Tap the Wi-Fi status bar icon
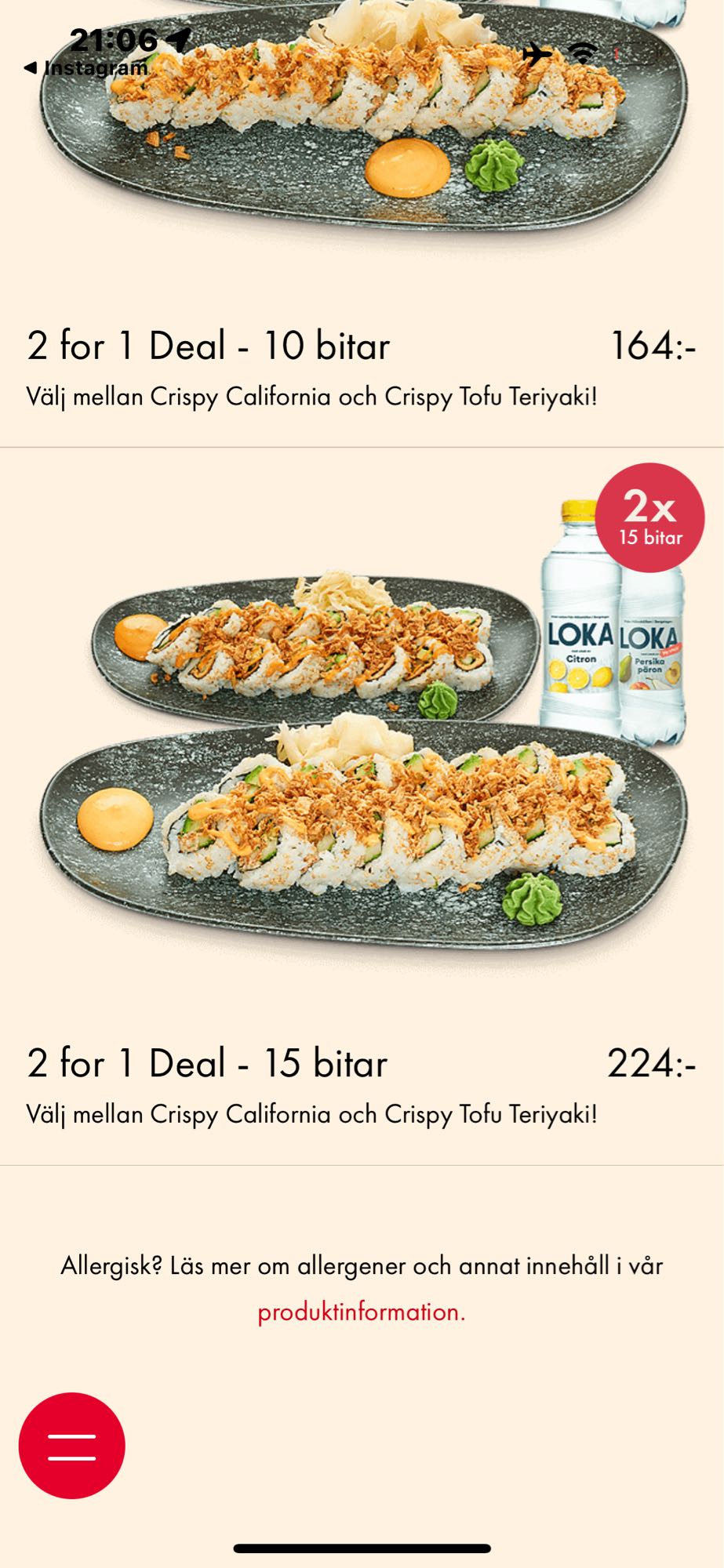The width and height of the screenshot is (724, 1568). [x=581, y=53]
